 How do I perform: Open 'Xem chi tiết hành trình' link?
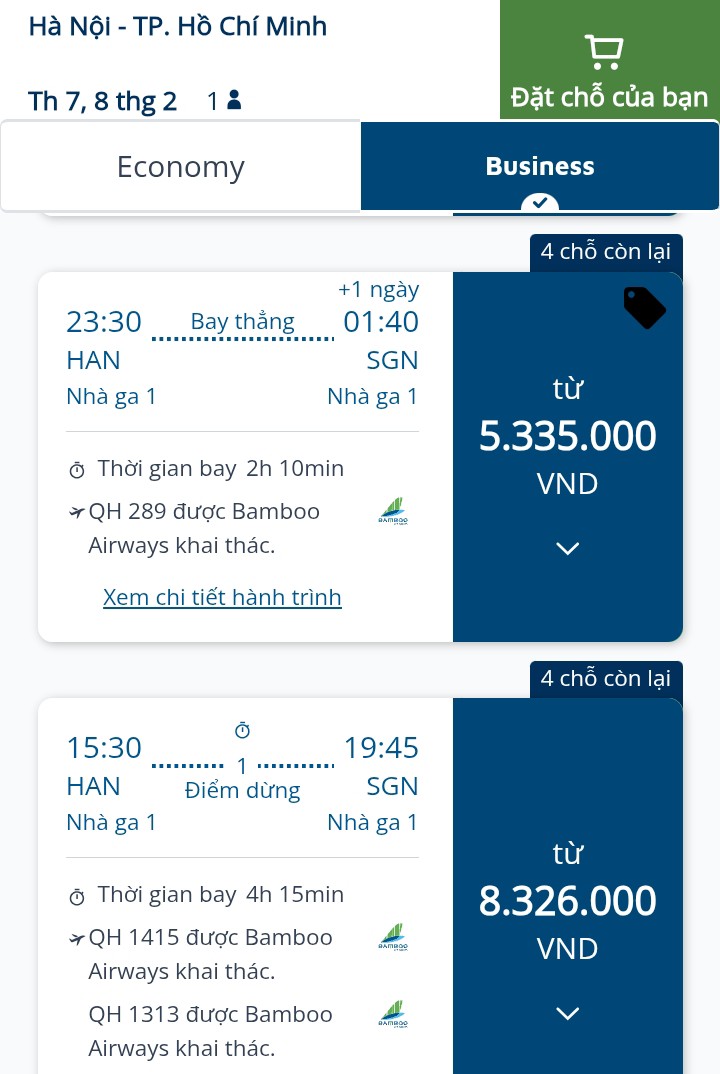coord(222,597)
